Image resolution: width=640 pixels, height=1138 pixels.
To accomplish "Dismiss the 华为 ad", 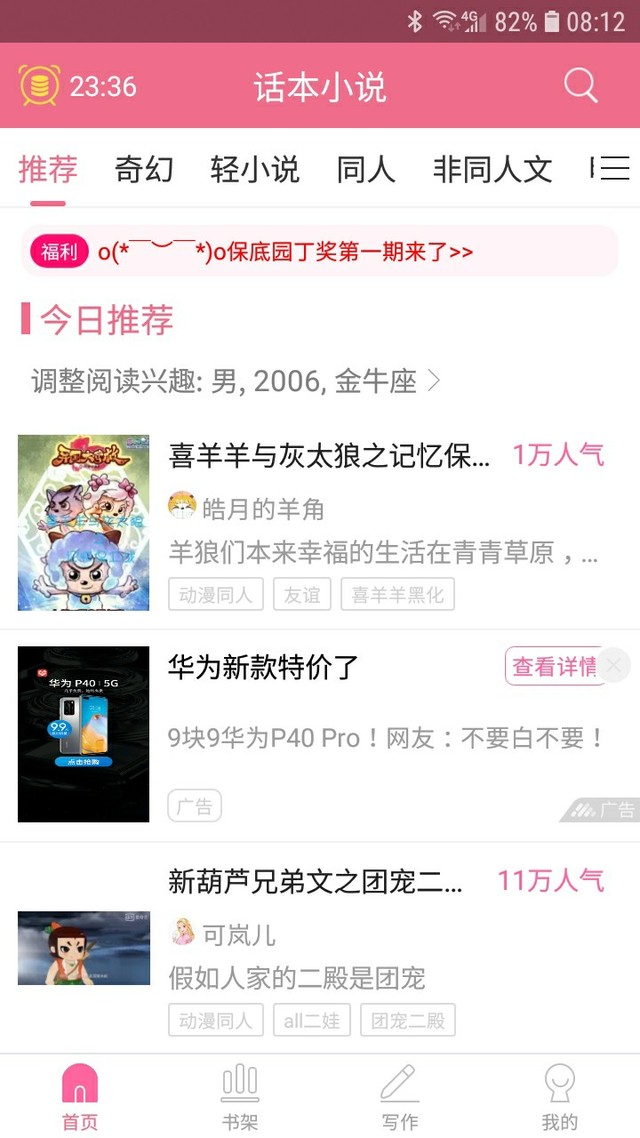I will click(614, 666).
